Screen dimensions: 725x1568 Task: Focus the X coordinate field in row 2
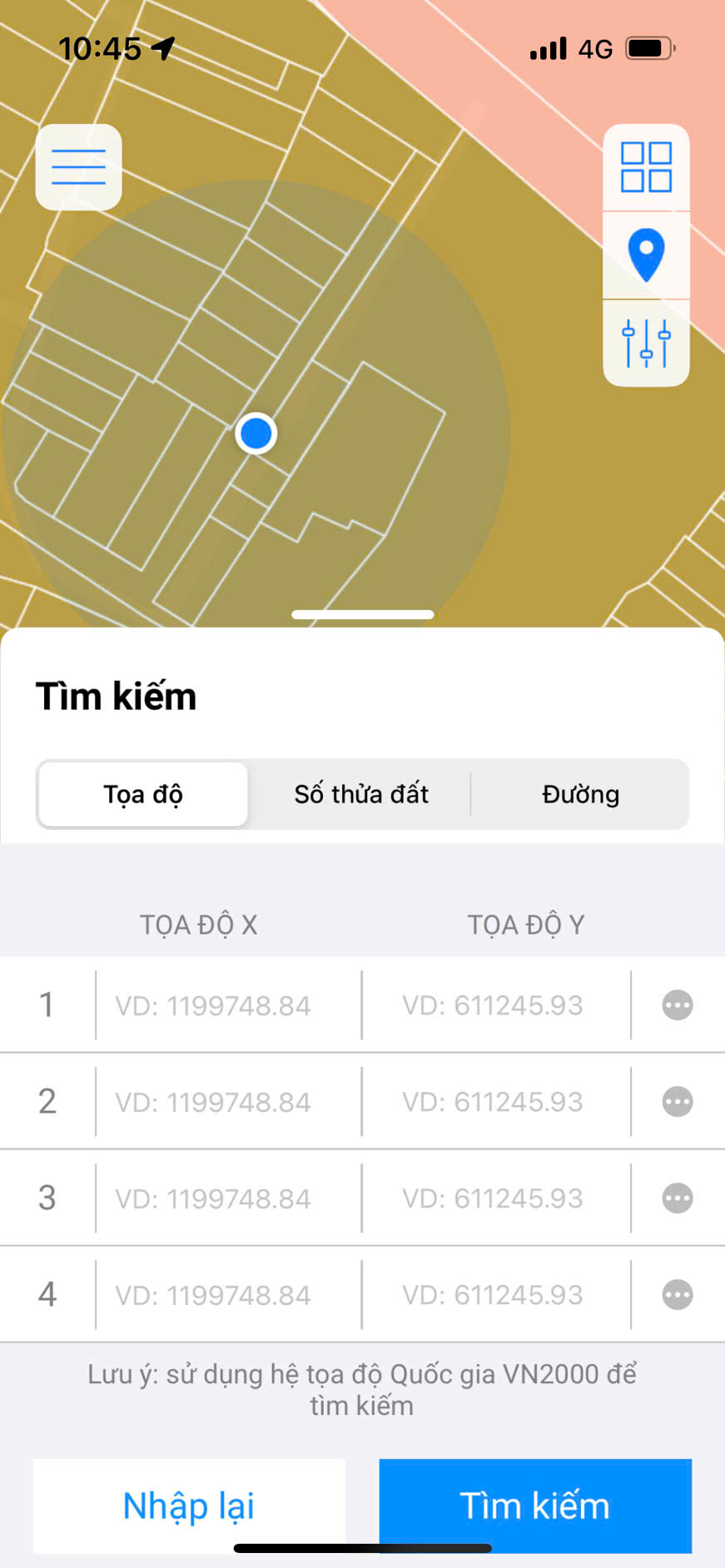(x=228, y=1102)
